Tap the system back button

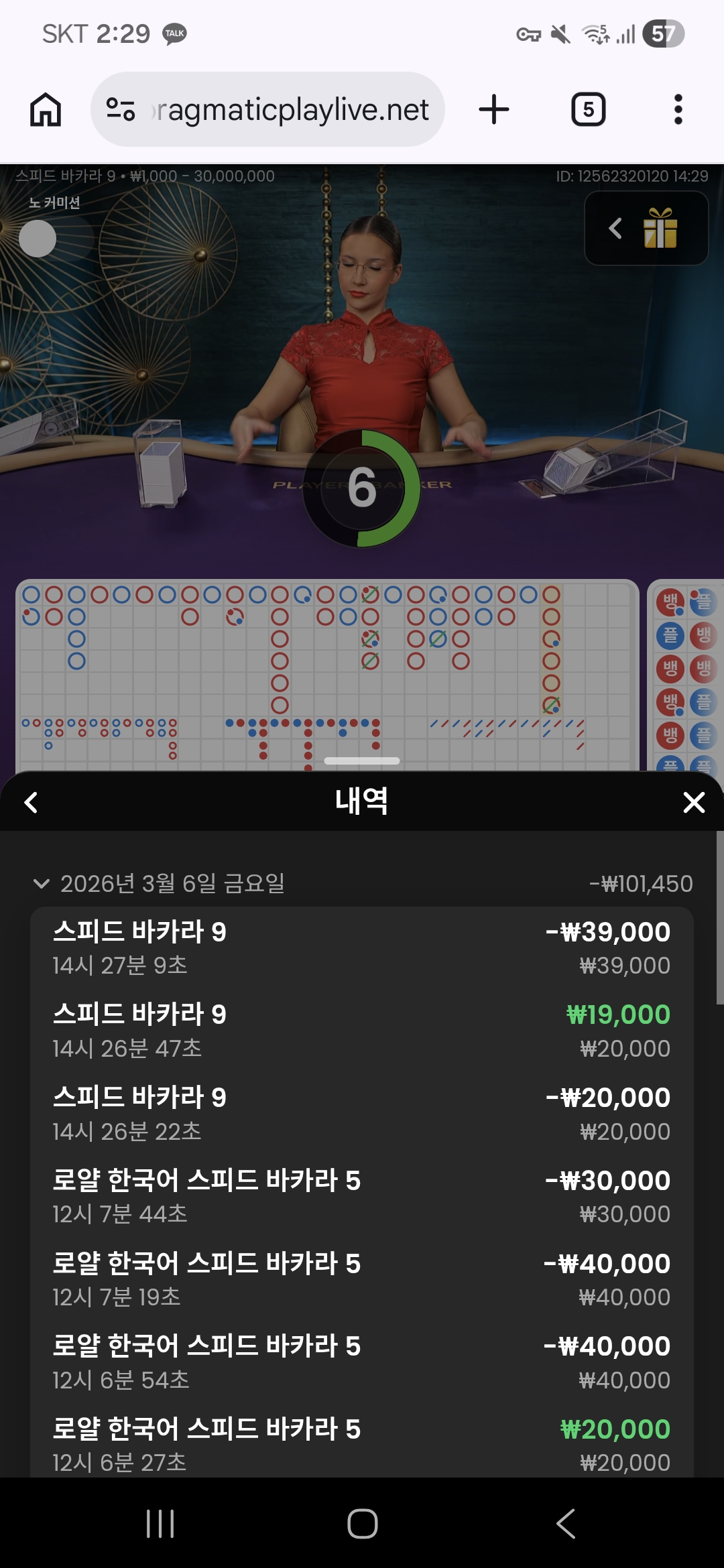click(566, 1524)
